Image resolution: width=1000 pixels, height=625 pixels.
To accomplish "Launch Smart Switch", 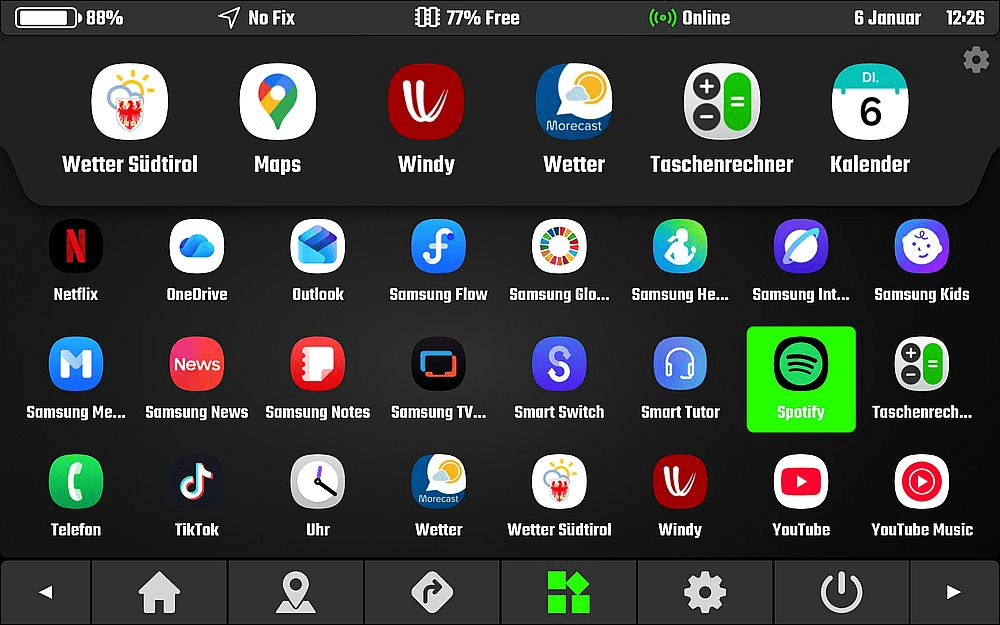I will click(559, 365).
